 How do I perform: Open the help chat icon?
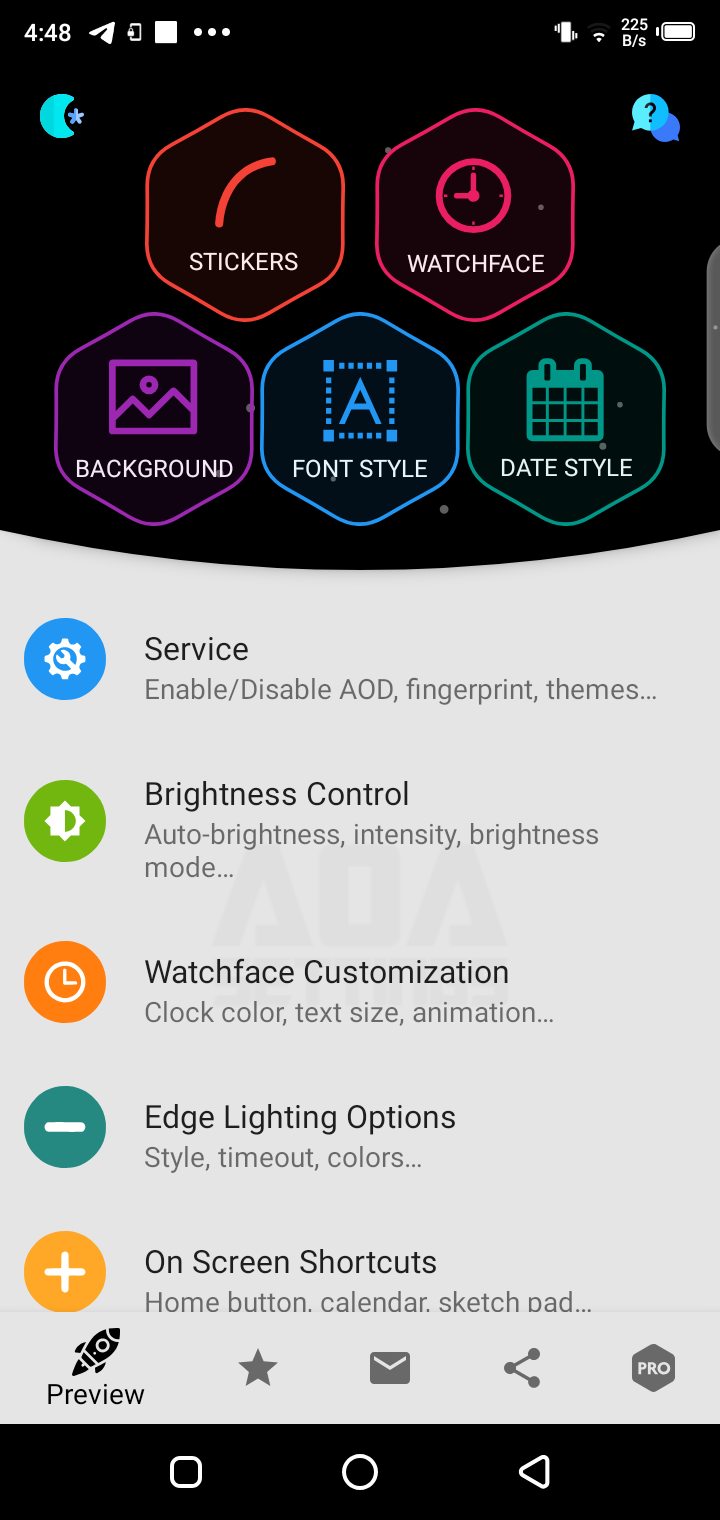click(655, 118)
